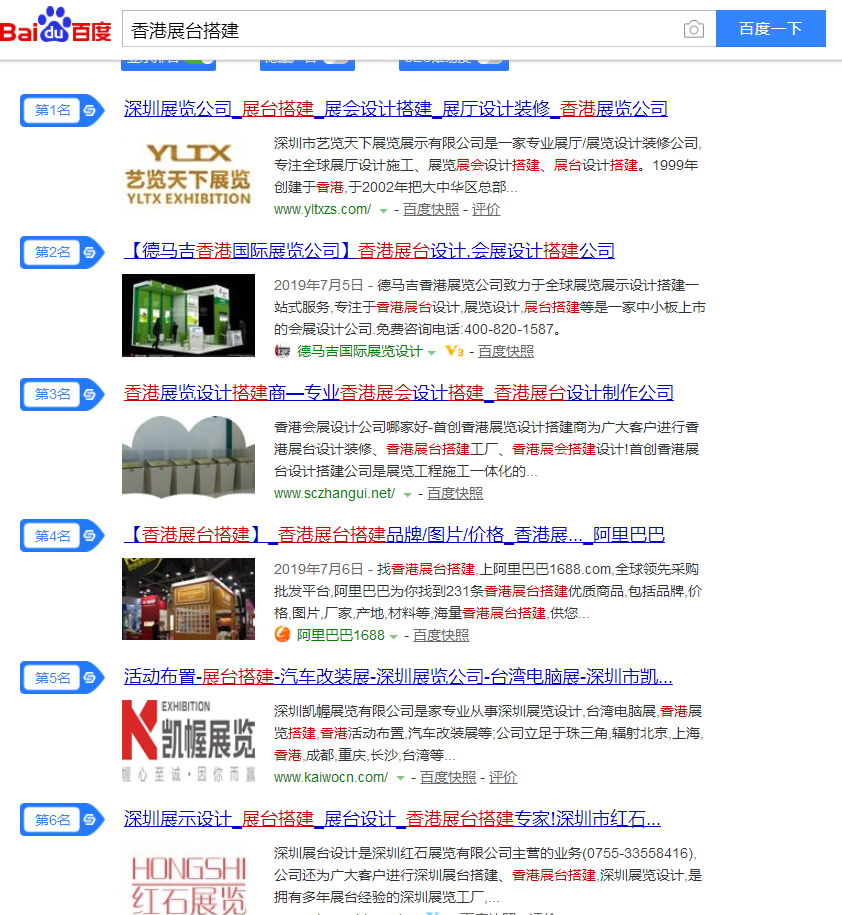Image resolution: width=842 pixels, height=915 pixels.
Task: Open result 深圳展示设计_展台搭建_展台设计
Action: coord(392,819)
